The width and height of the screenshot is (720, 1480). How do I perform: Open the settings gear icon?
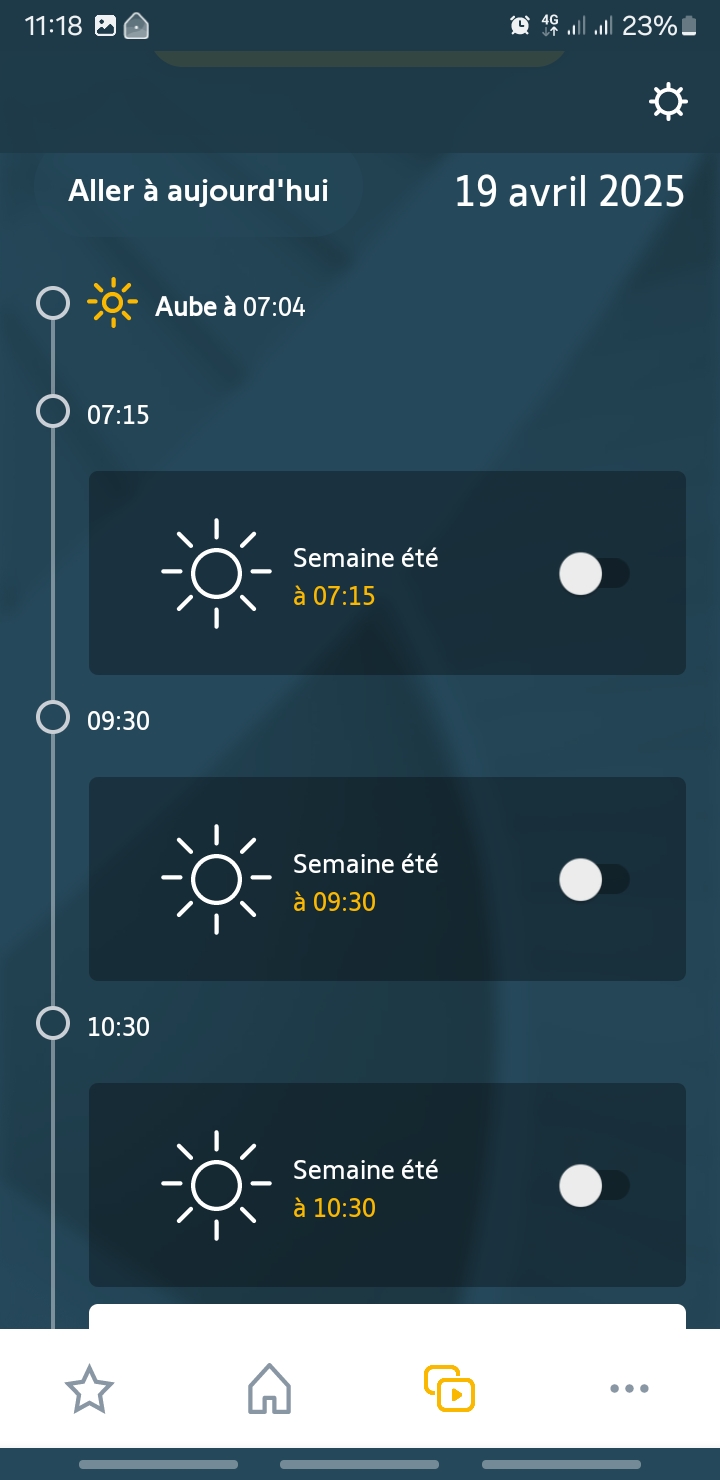coord(668,102)
